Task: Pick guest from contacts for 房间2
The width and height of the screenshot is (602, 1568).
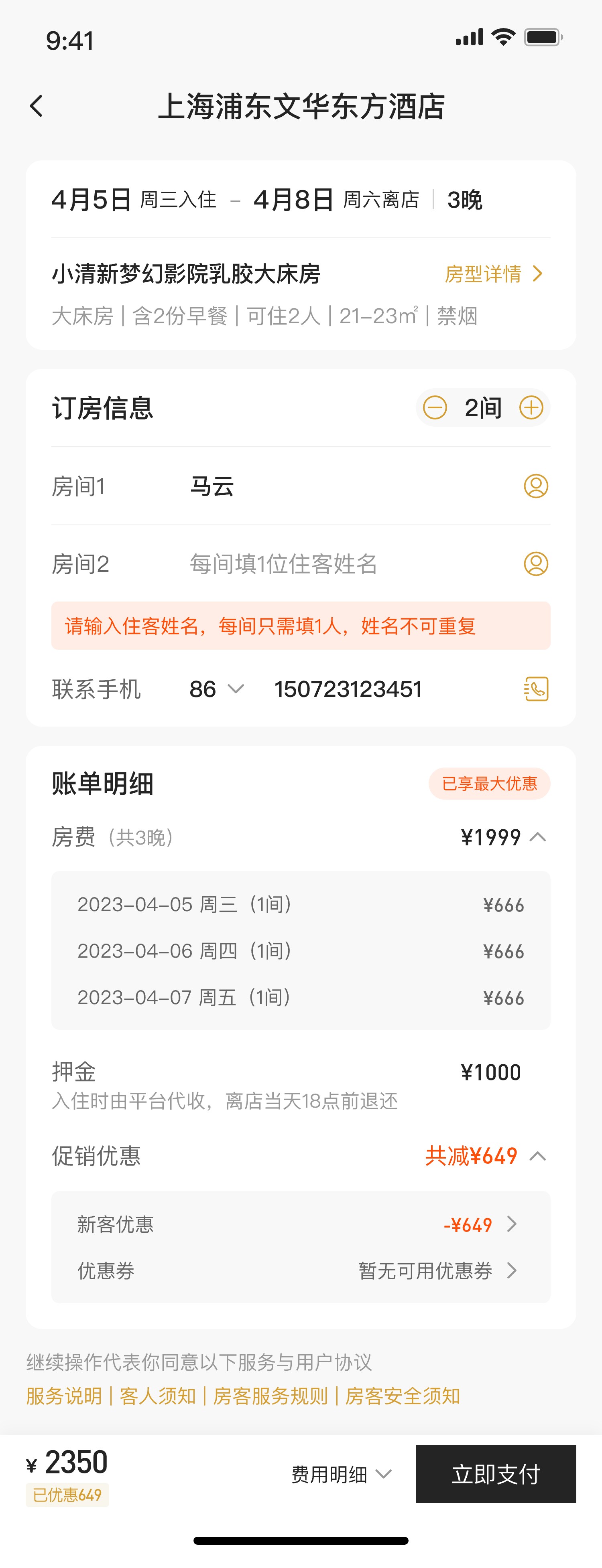Action: coord(536,564)
